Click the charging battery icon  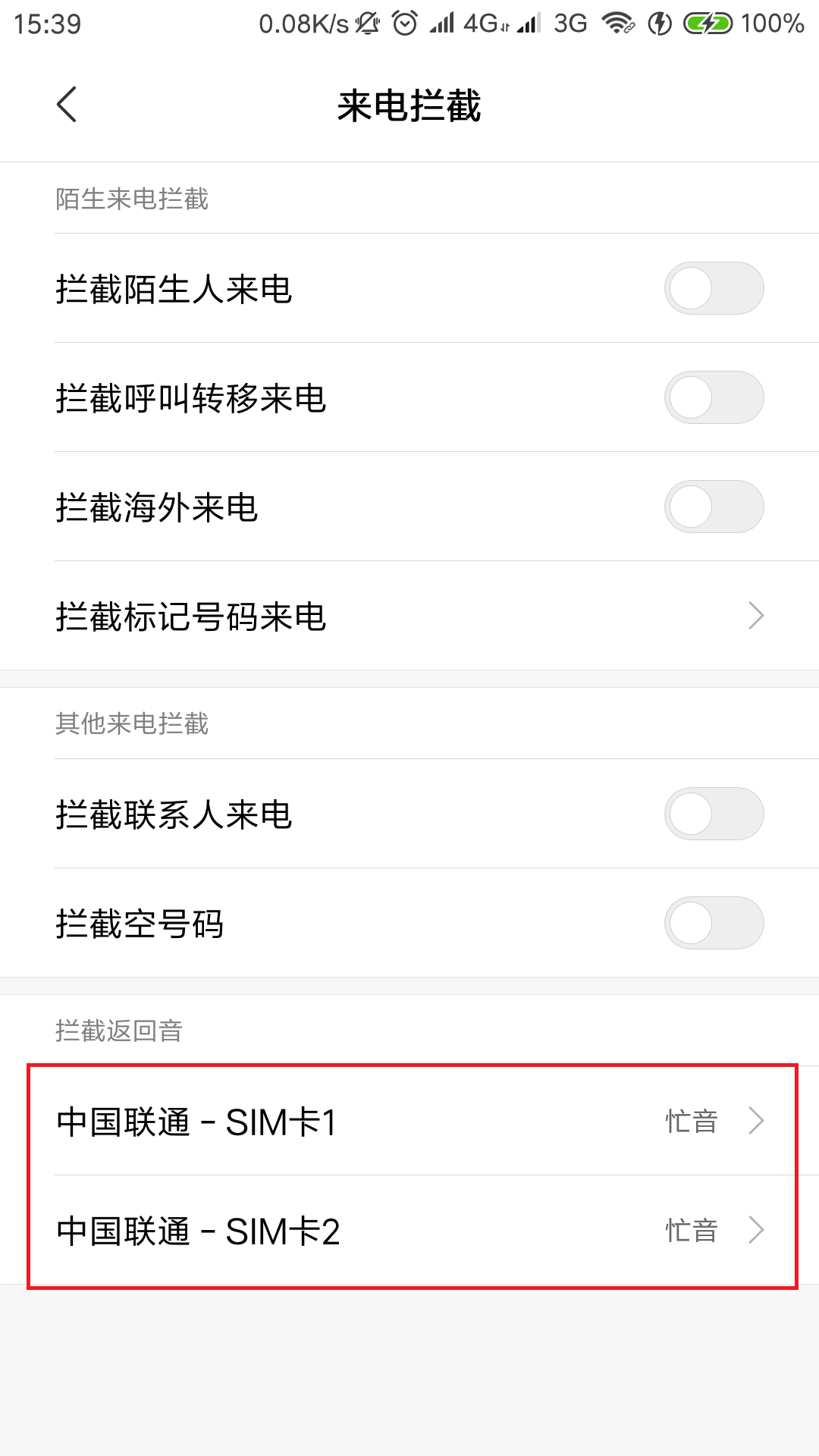[708, 23]
